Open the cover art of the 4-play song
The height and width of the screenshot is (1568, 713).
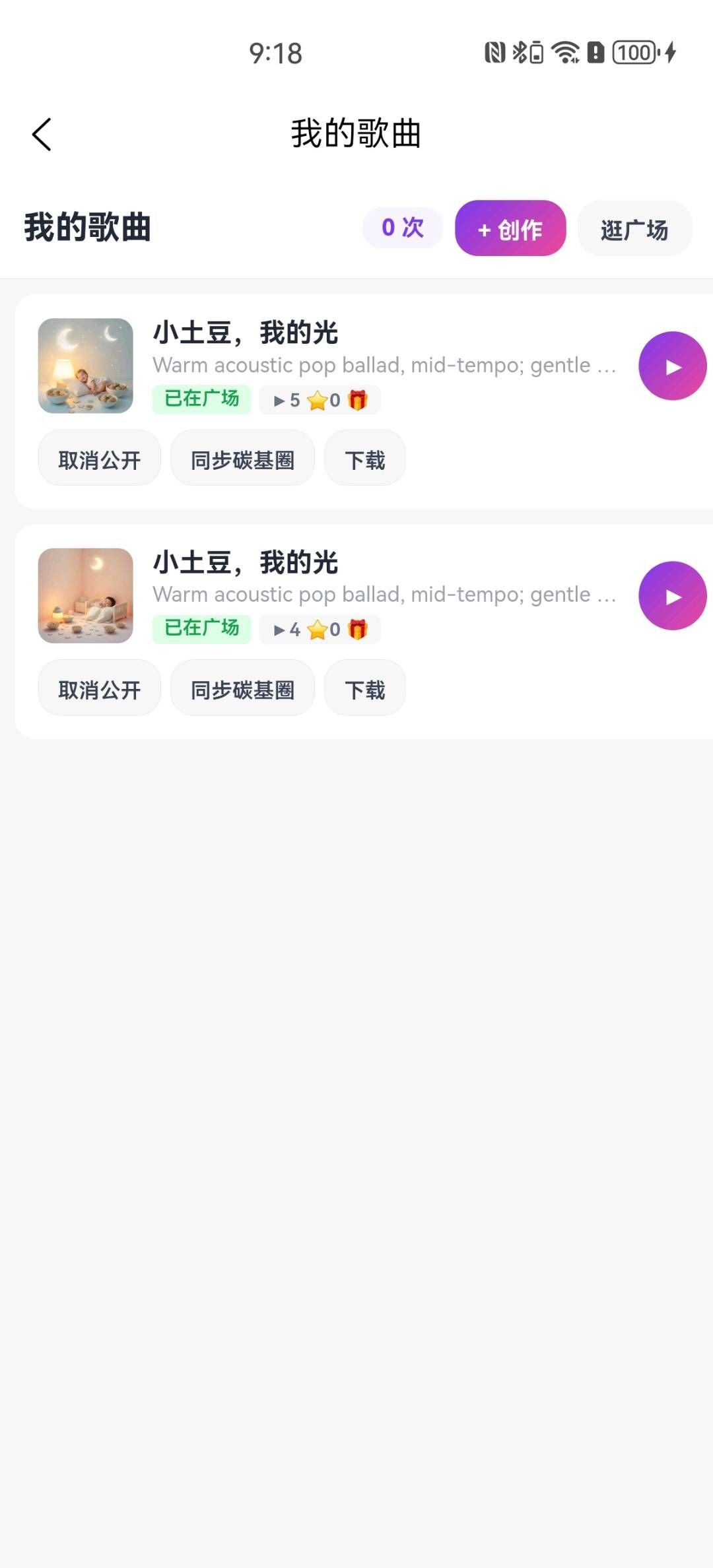86,596
